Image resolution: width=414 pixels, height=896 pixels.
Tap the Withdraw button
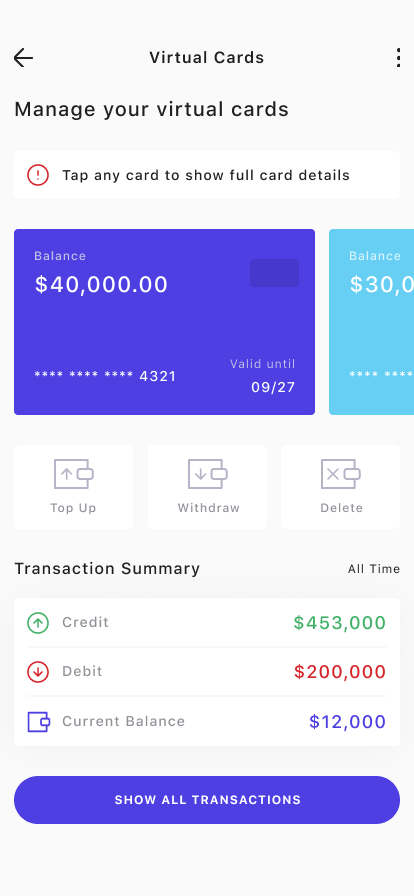(208, 487)
